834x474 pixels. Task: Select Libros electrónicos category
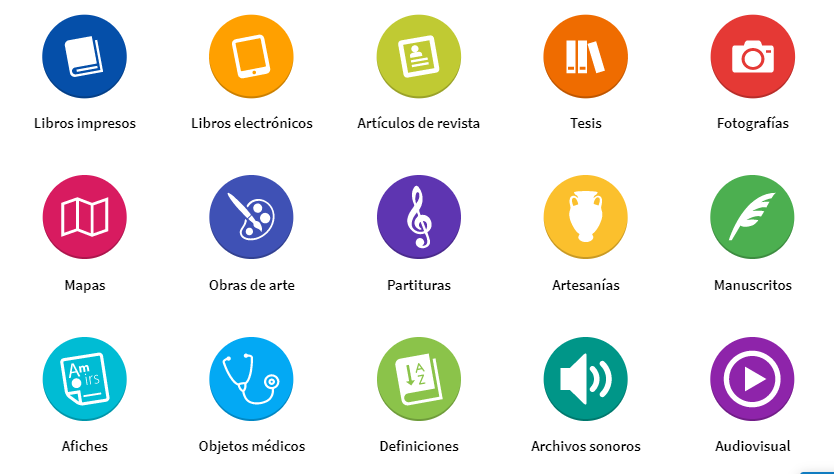click(x=251, y=56)
